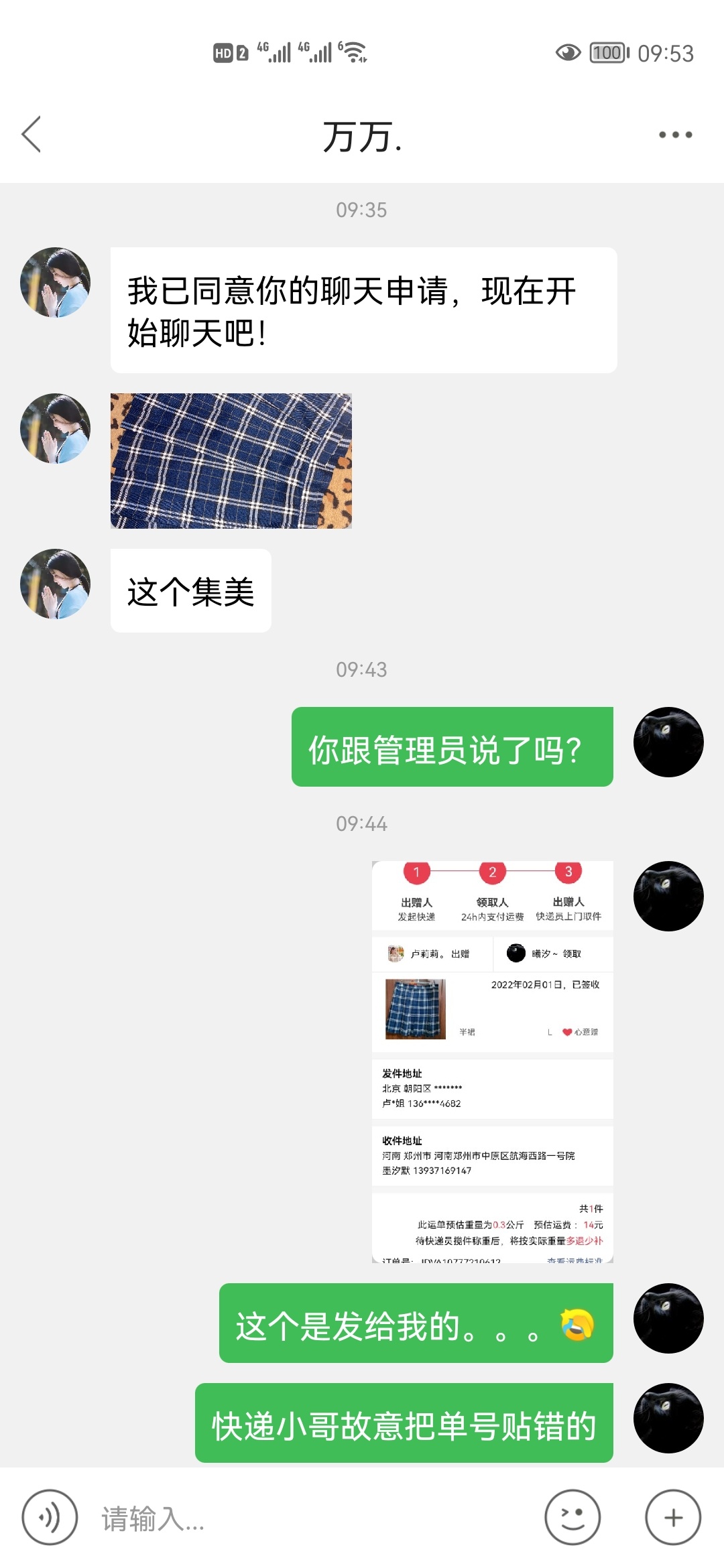Open the plus attachments panel

(x=672, y=1517)
